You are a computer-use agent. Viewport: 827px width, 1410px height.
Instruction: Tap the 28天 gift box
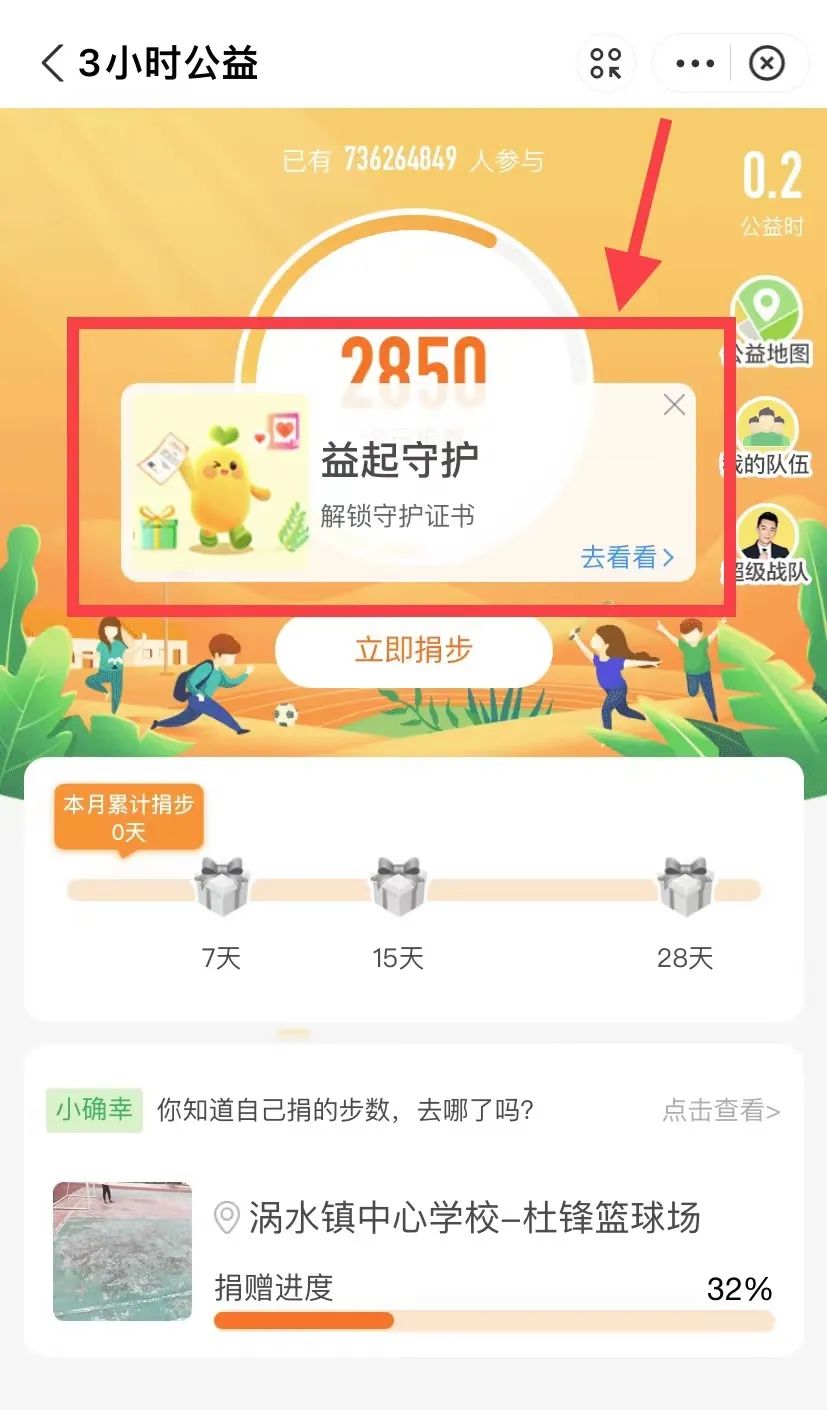(x=685, y=887)
